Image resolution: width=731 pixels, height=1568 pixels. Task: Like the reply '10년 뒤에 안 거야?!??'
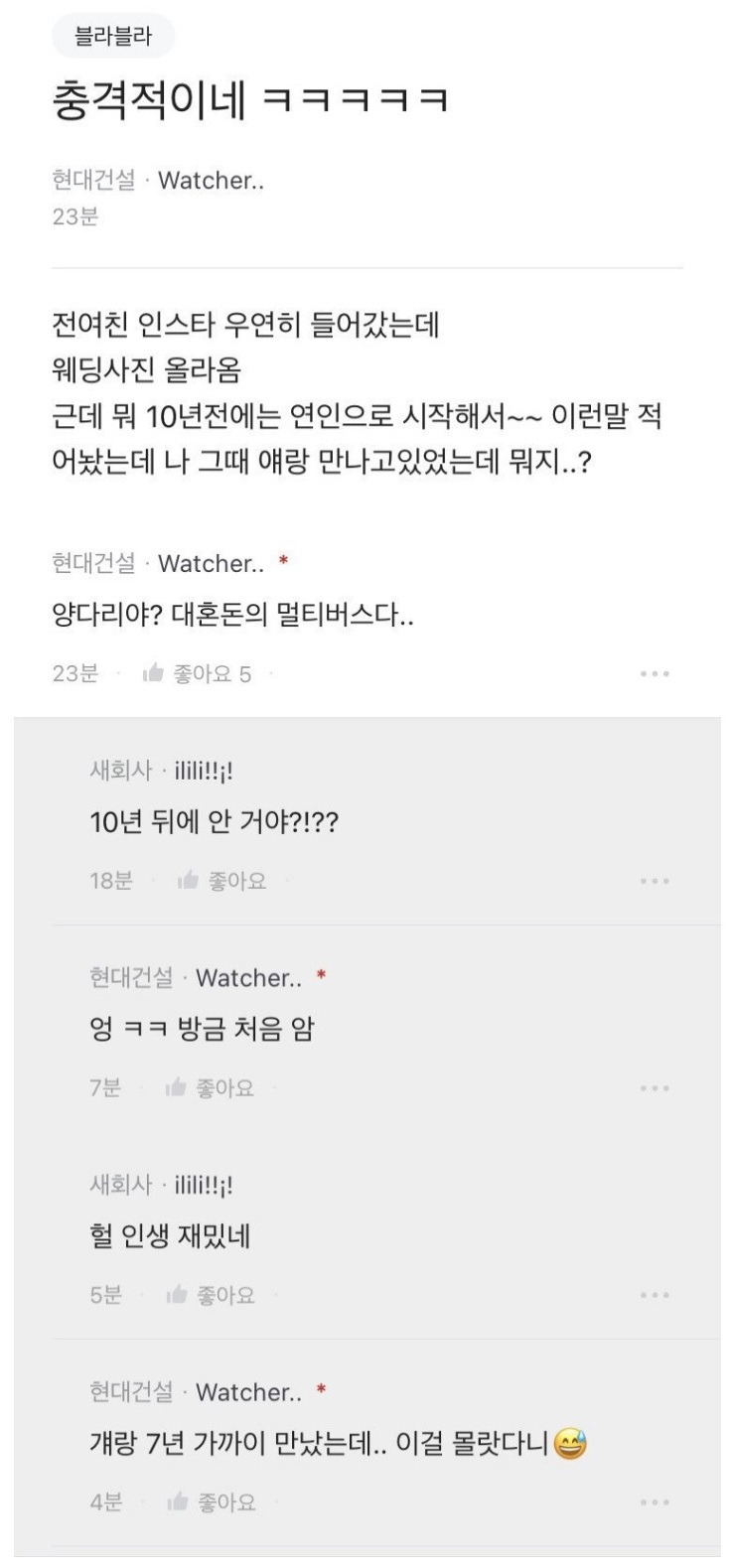pos(221,881)
